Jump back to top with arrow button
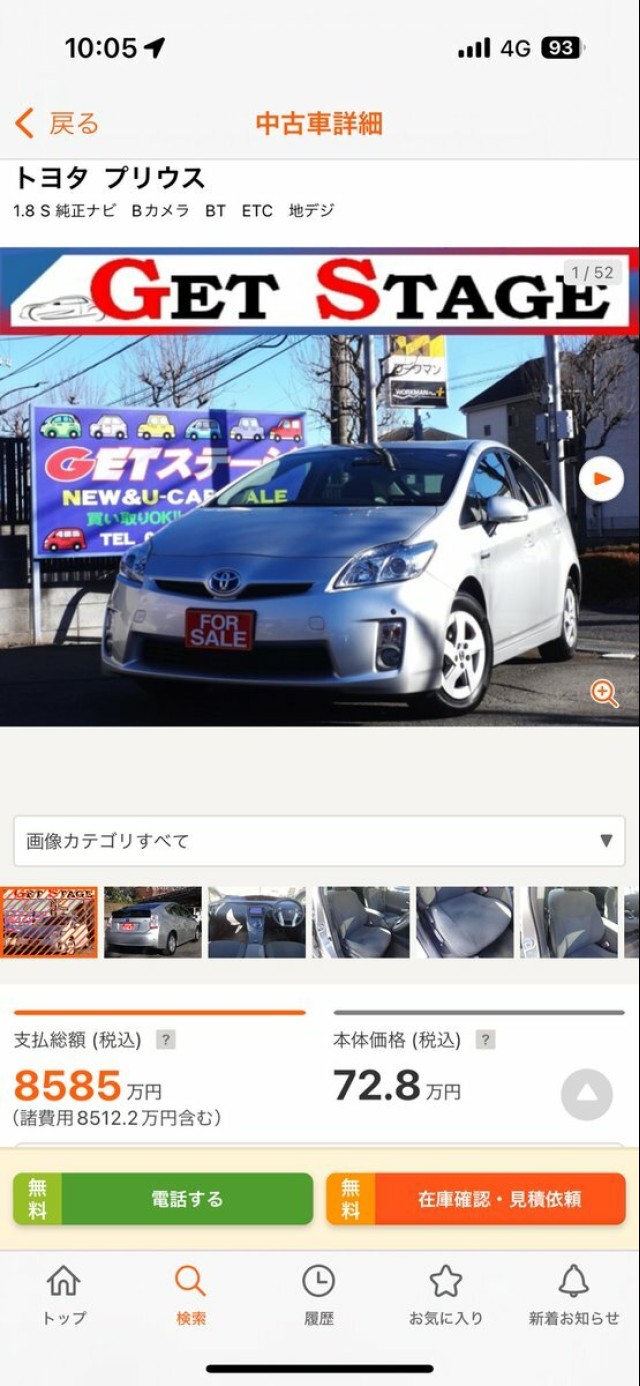 coord(586,1094)
